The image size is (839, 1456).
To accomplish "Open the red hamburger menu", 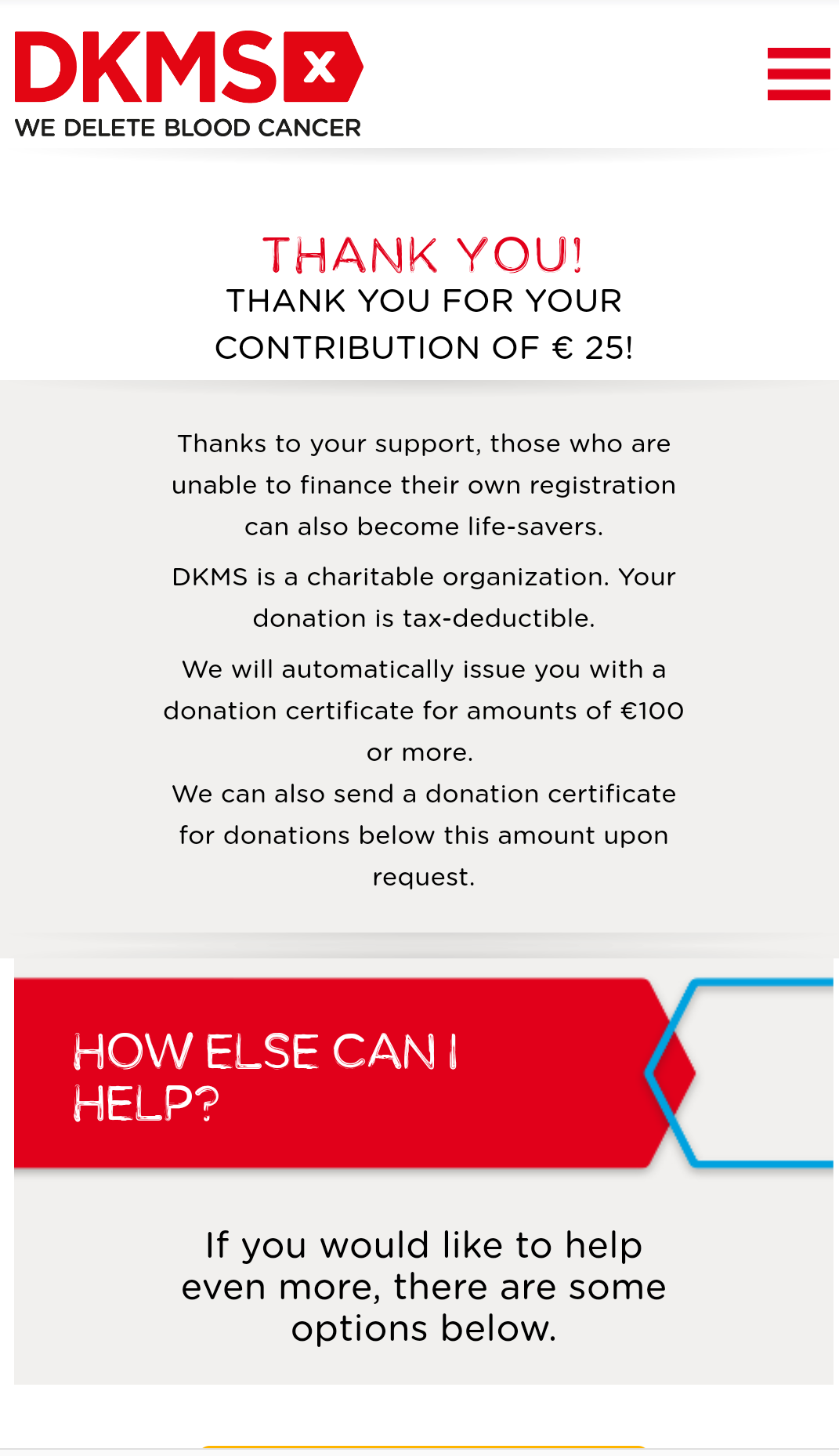I will pyautogui.click(x=798, y=74).
